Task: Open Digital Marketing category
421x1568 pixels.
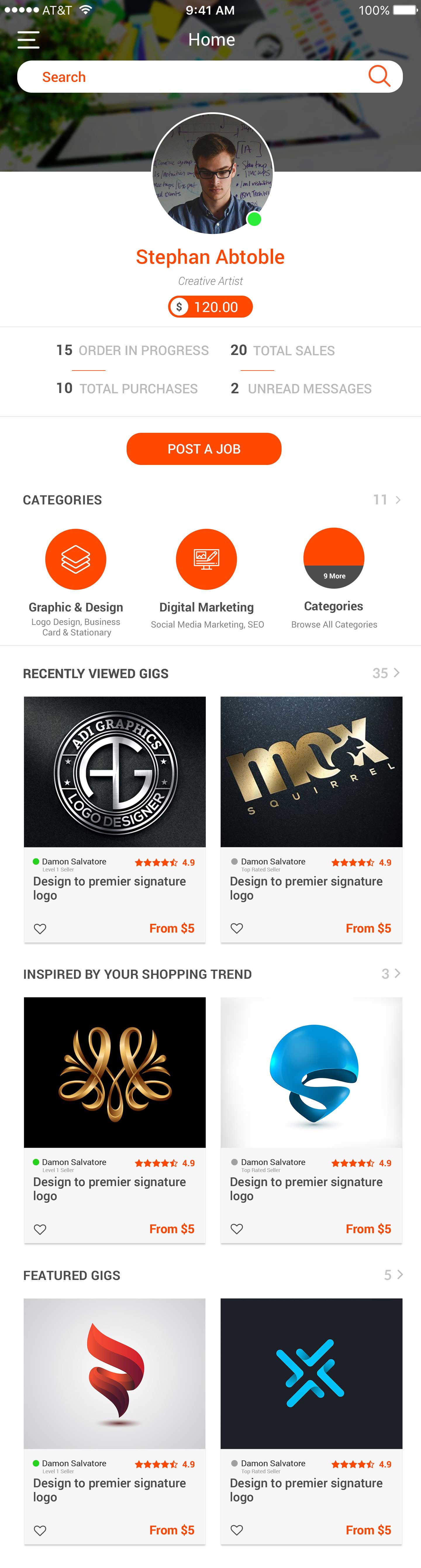Action: coord(206,559)
